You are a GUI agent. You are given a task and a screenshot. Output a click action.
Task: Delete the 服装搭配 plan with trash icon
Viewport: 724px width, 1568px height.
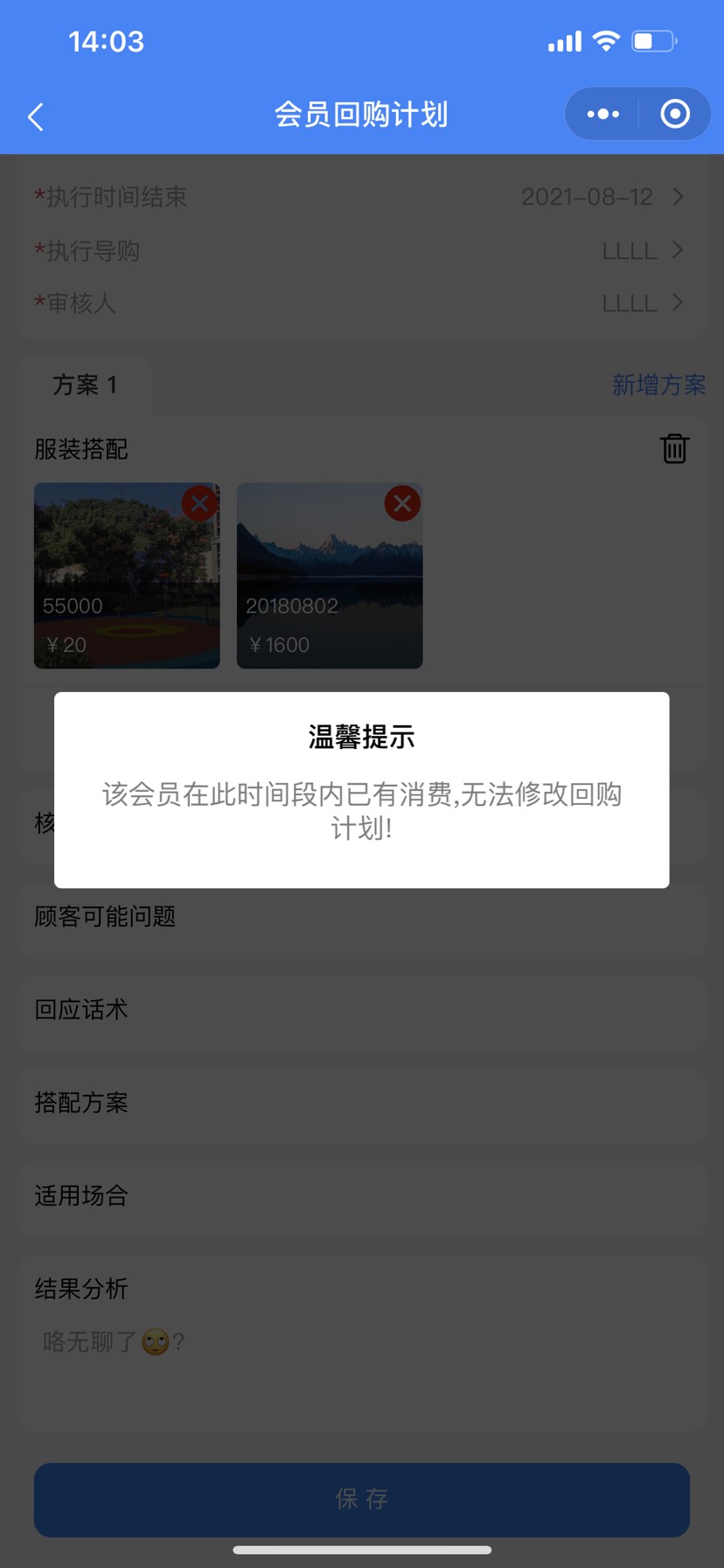pos(674,449)
